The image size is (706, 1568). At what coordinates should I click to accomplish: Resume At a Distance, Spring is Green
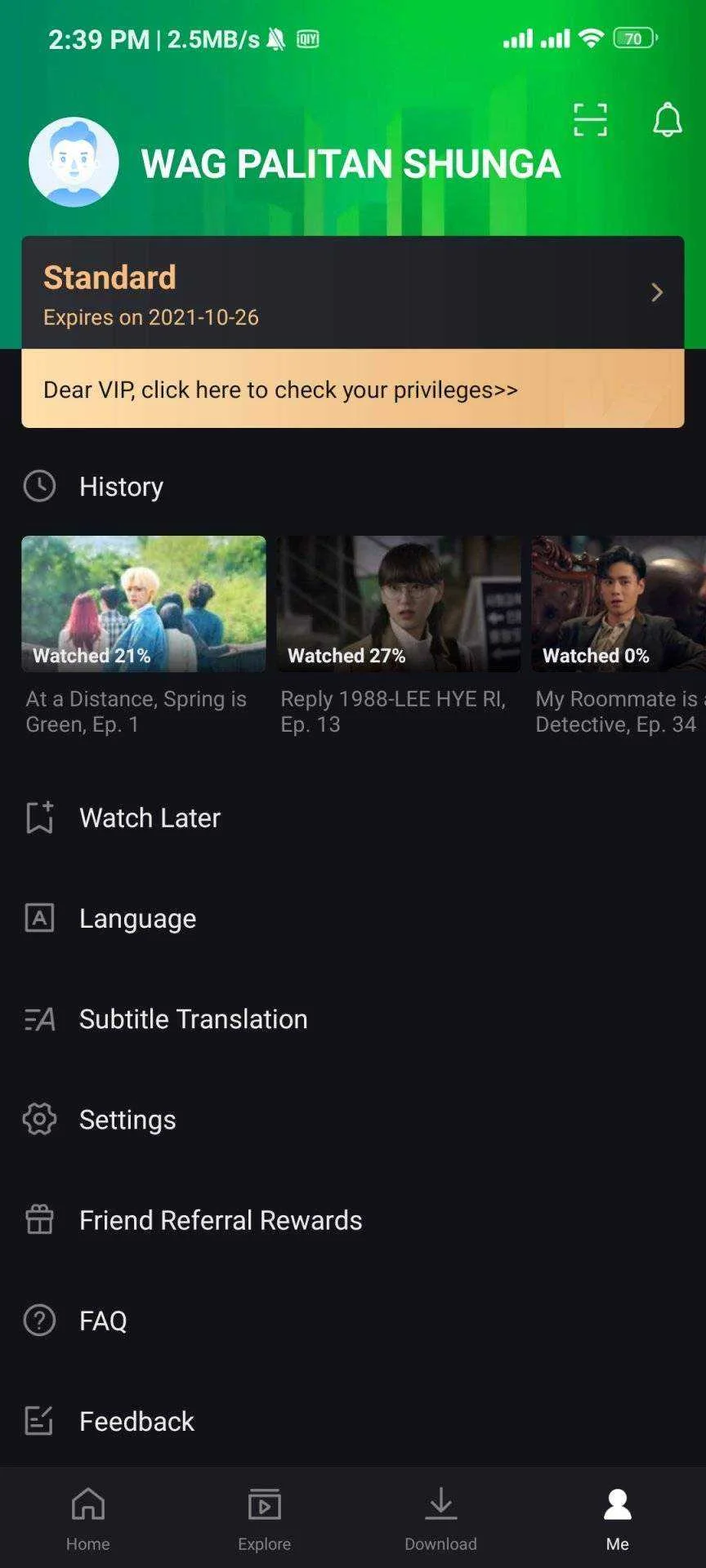tap(144, 637)
